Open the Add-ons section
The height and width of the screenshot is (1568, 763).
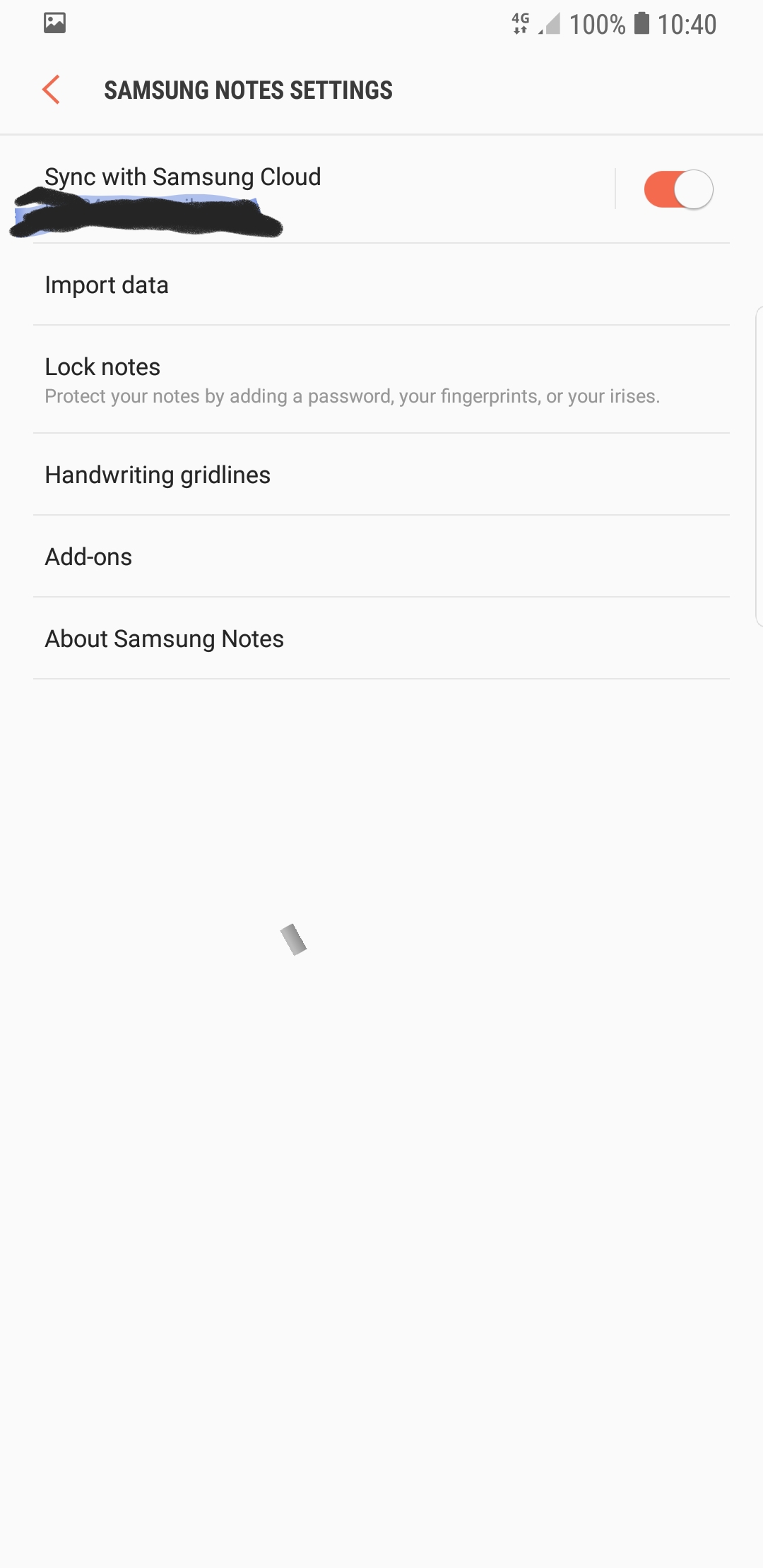381,557
